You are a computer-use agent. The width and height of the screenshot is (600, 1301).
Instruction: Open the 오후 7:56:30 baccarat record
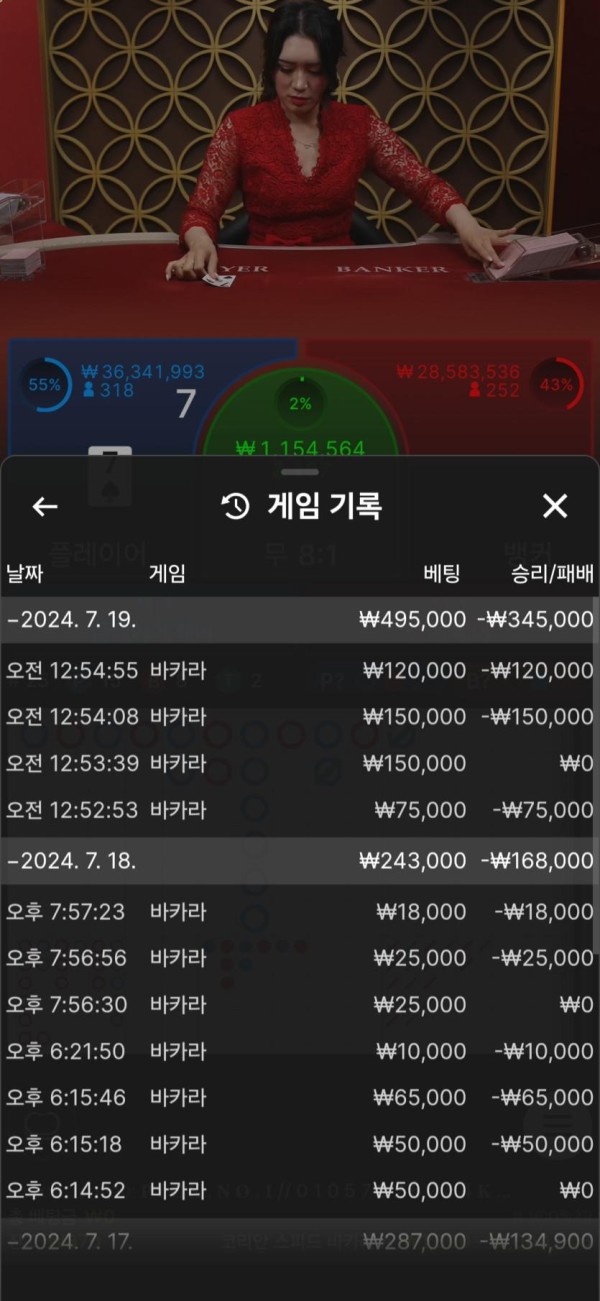298,1004
